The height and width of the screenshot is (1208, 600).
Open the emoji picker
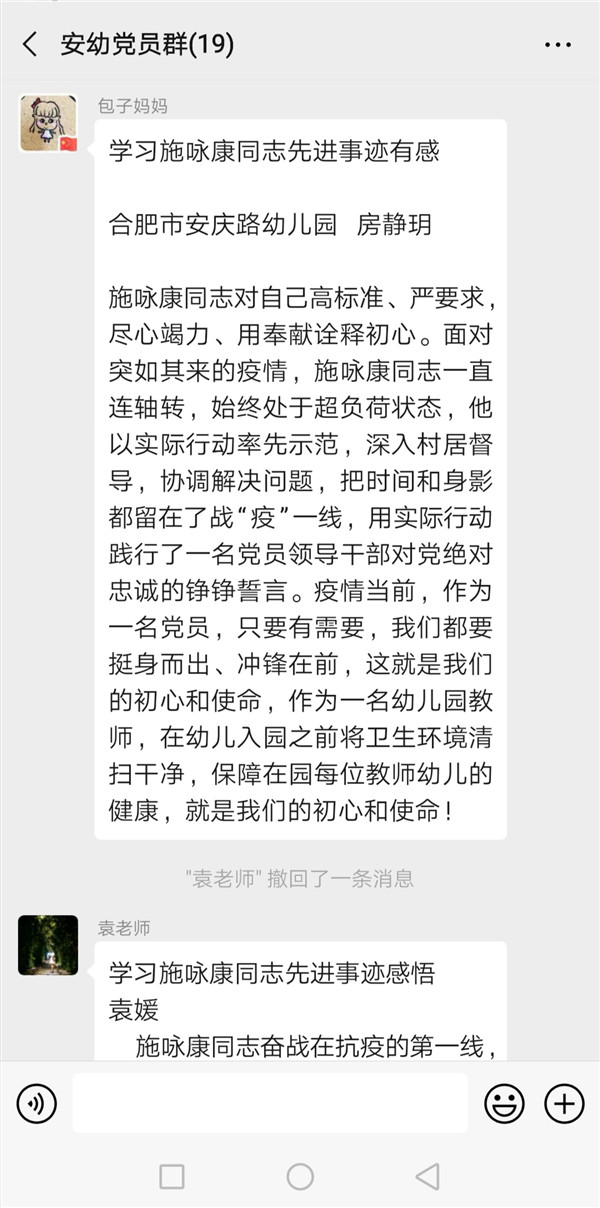[505, 1104]
